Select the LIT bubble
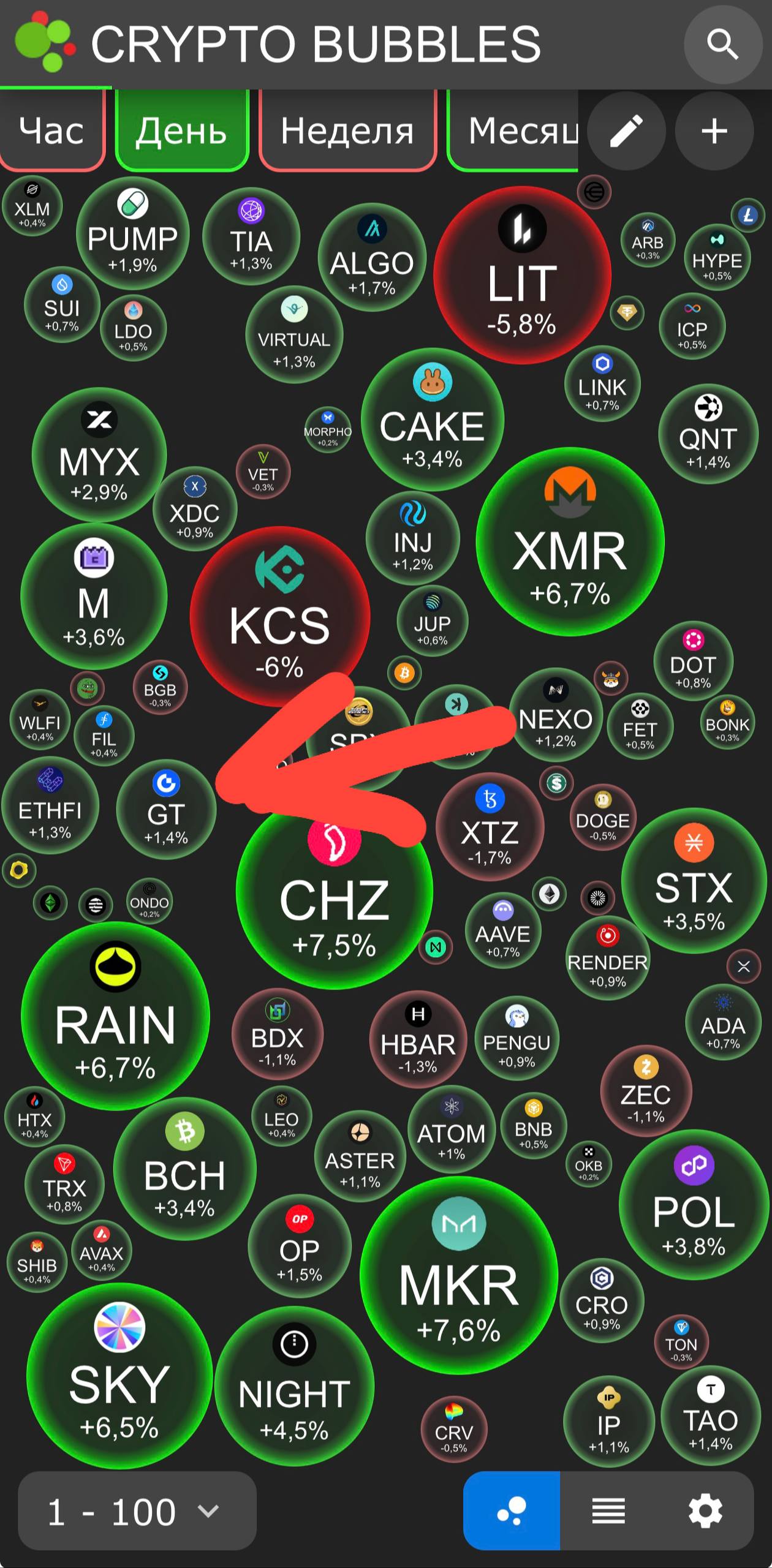 (522, 276)
